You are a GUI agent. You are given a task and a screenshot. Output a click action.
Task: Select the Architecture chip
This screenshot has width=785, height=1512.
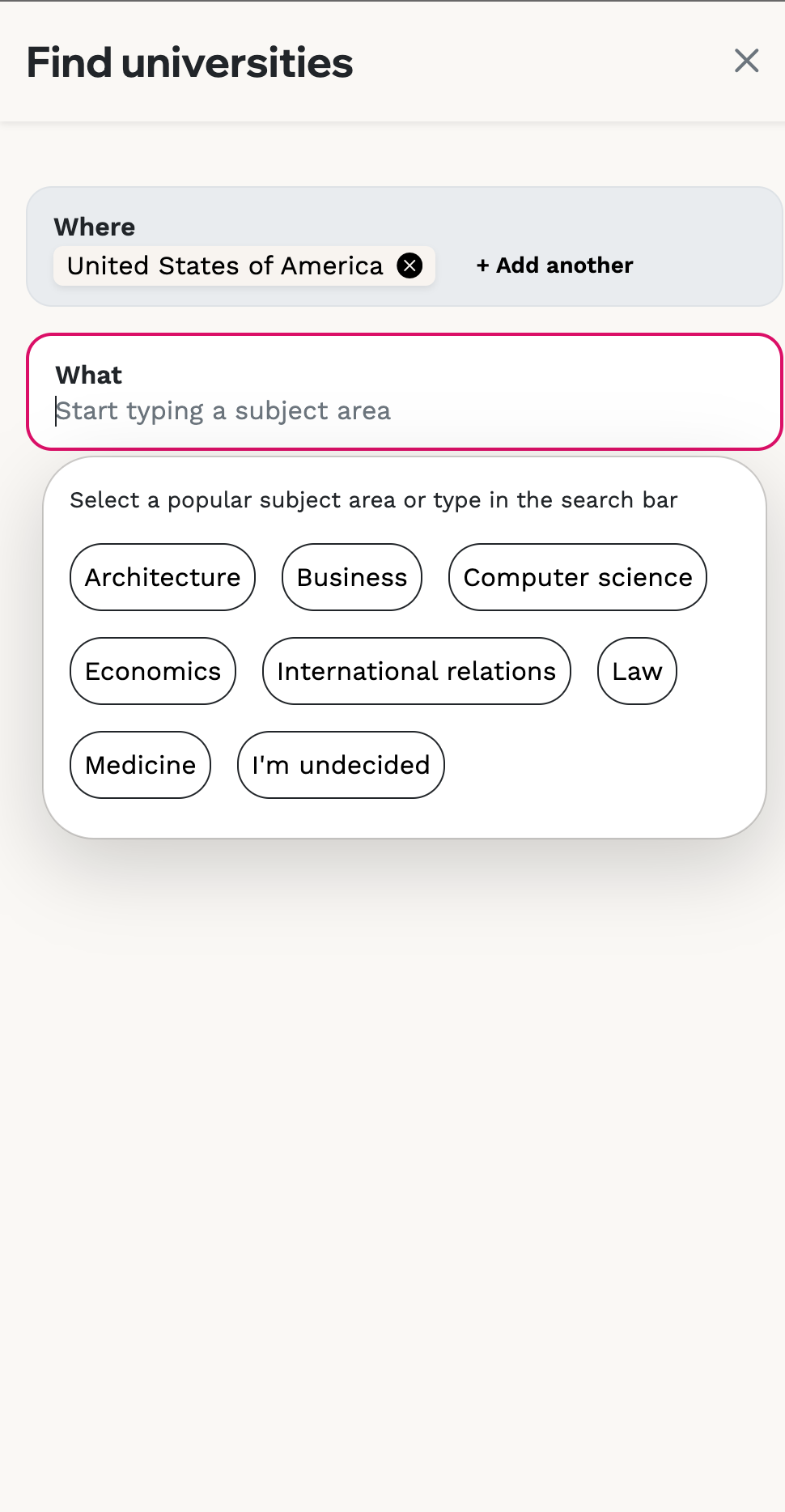pyautogui.click(x=163, y=577)
